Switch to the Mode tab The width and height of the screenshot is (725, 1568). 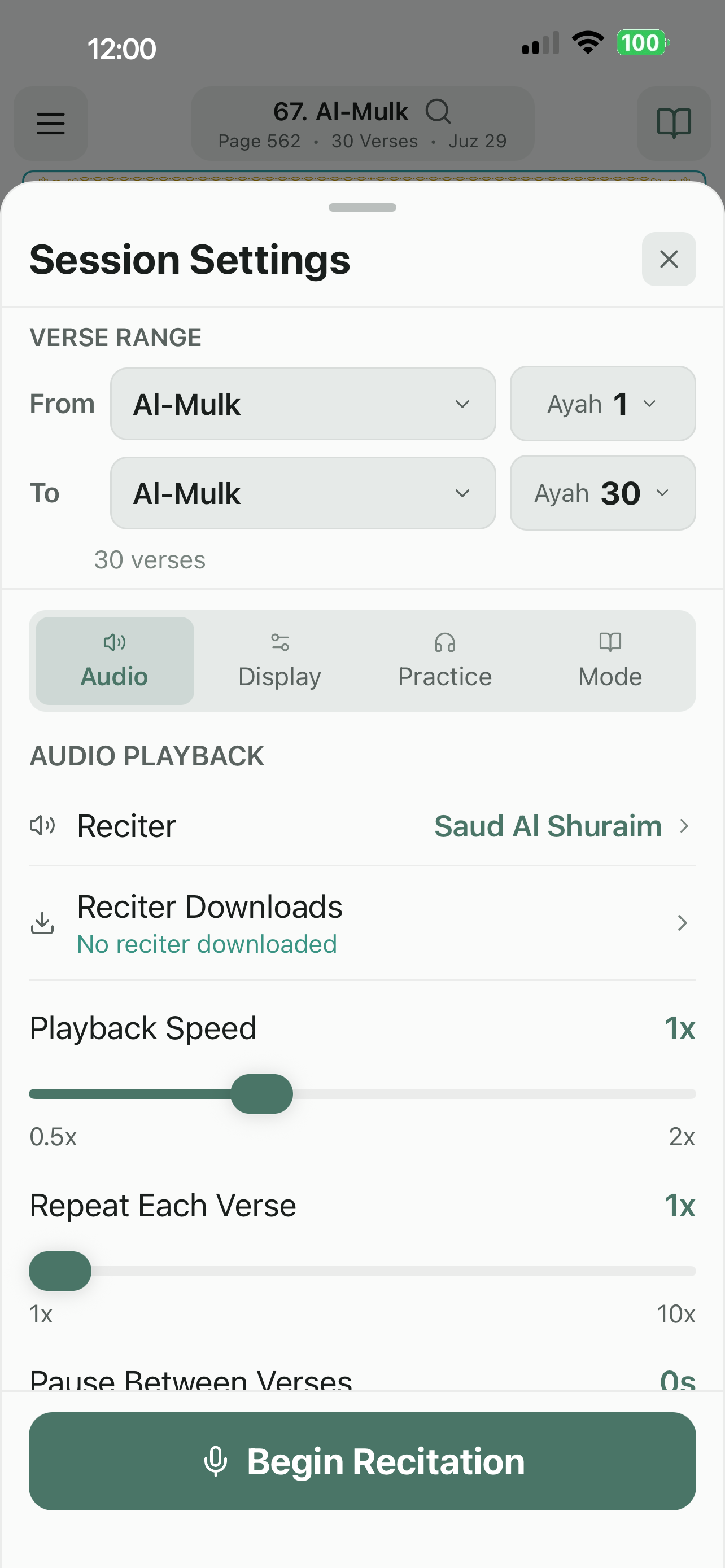[x=609, y=661]
